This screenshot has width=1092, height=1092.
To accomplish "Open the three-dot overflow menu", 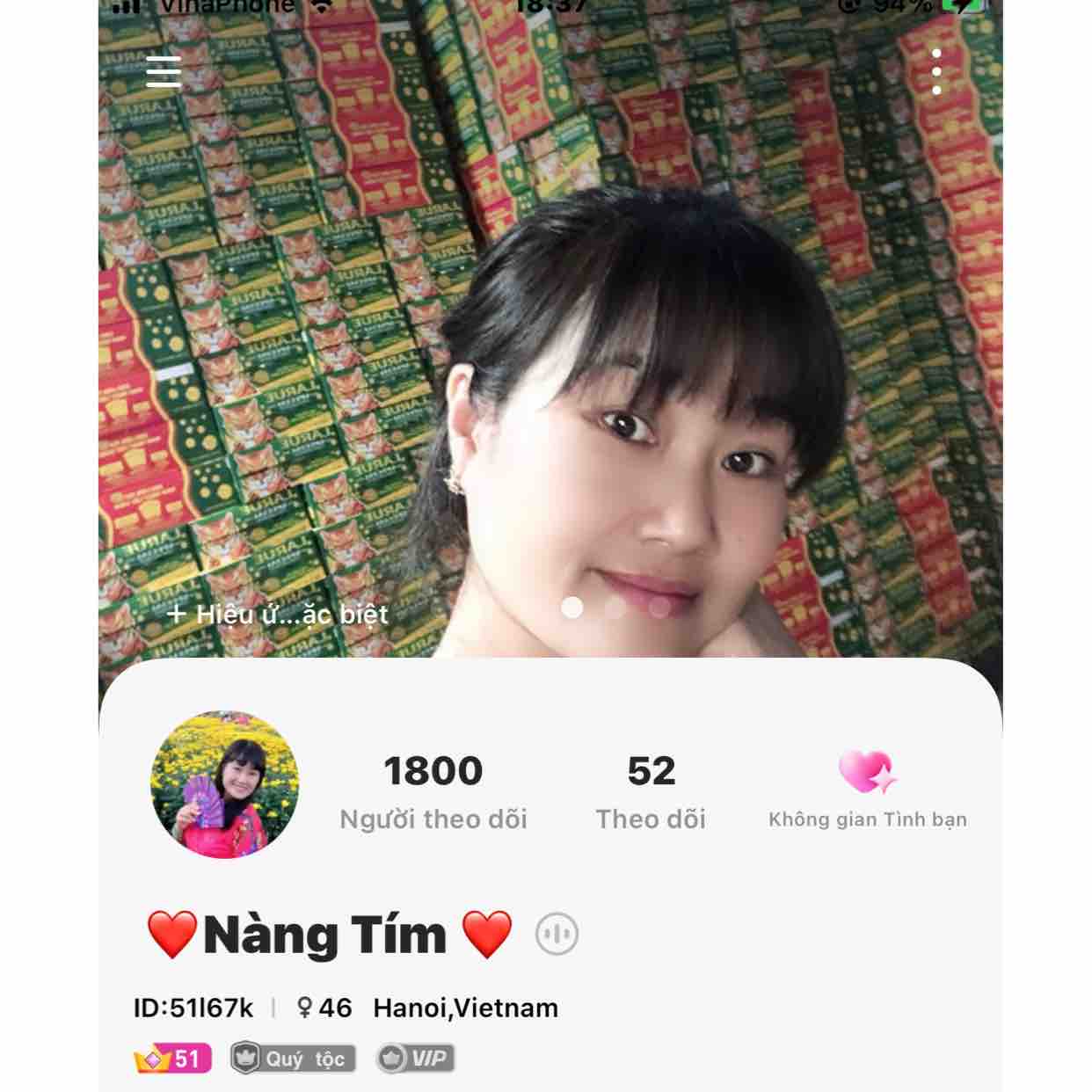I will pyautogui.click(x=936, y=71).
